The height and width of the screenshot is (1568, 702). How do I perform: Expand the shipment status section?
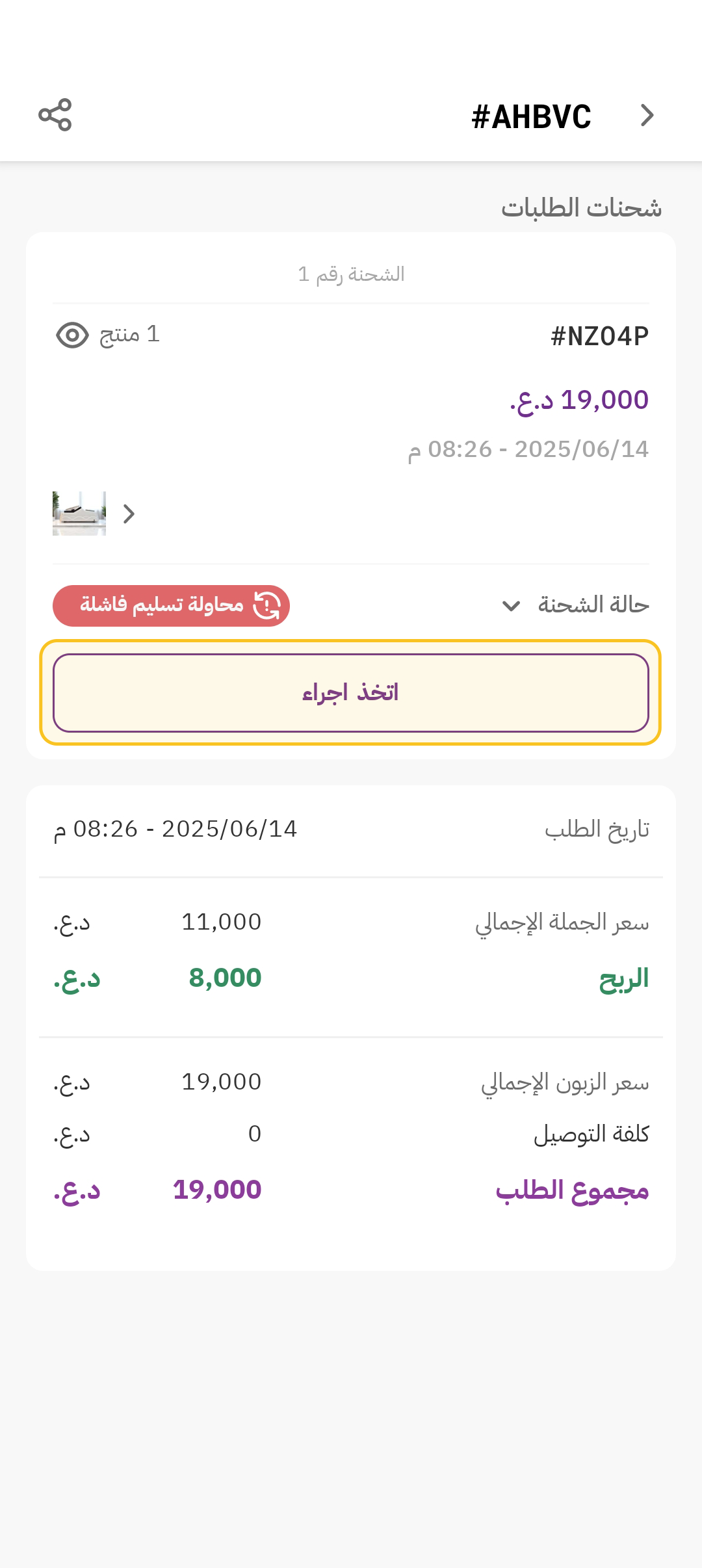[511, 606]
